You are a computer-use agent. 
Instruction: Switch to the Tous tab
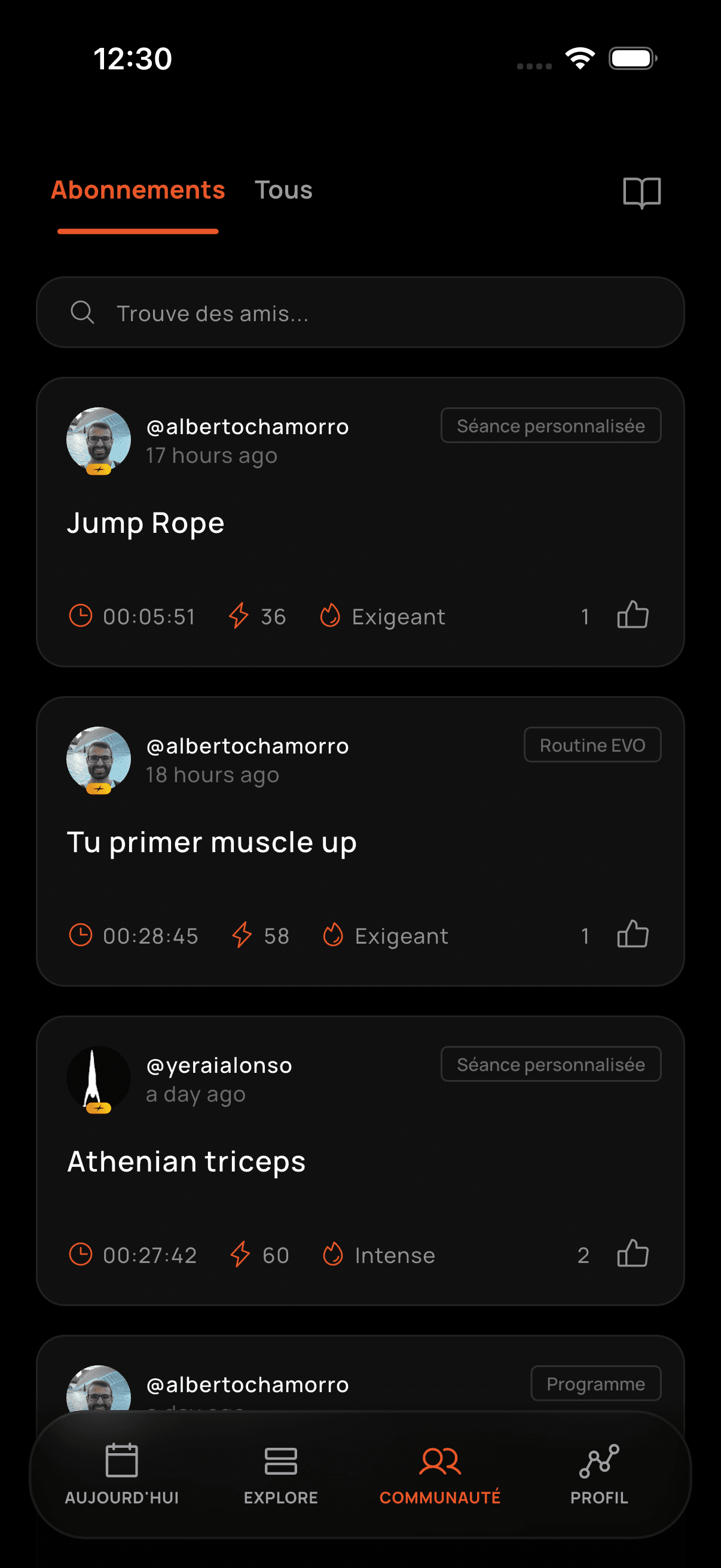(283, 190)
